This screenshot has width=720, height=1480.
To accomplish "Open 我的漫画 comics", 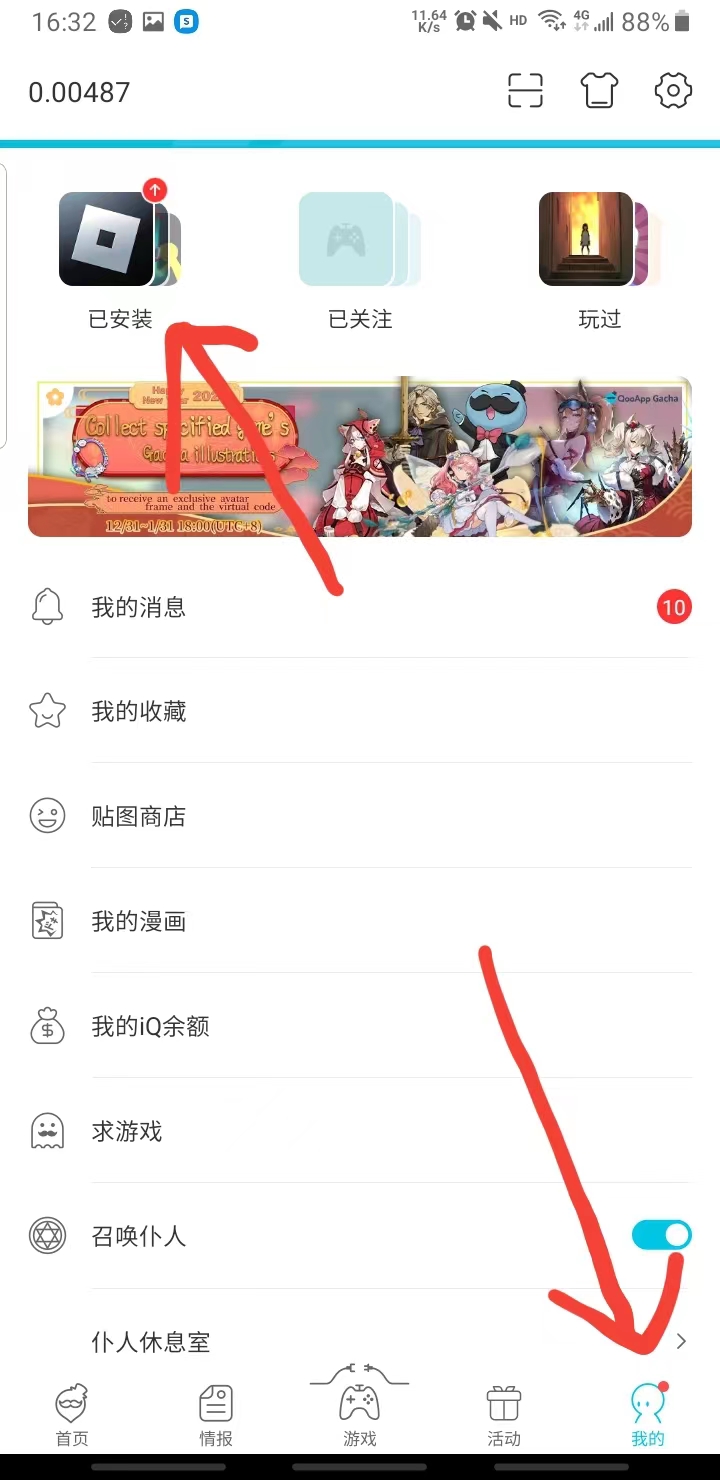I will pos(360,922).
